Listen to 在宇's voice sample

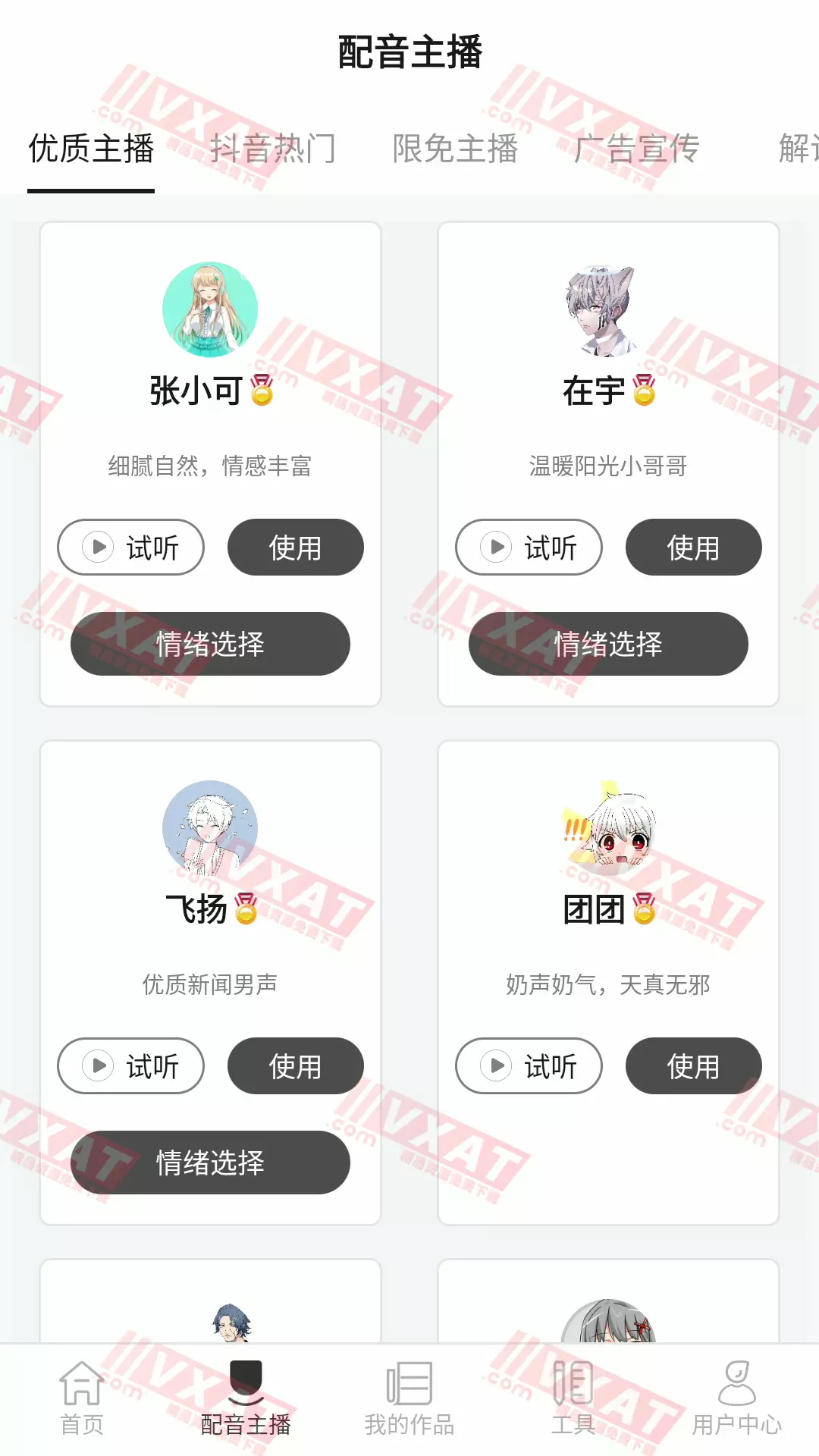tap(529, 548)
